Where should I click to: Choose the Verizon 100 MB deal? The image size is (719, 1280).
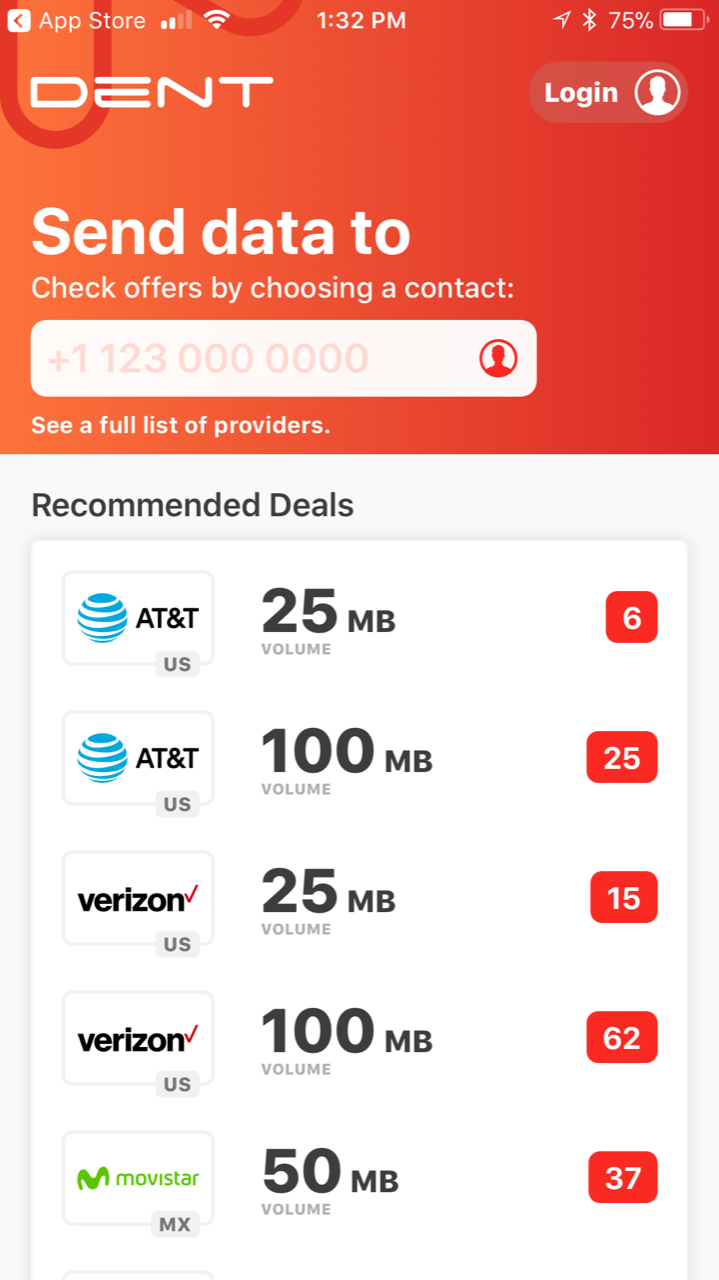pos(359,1038)
